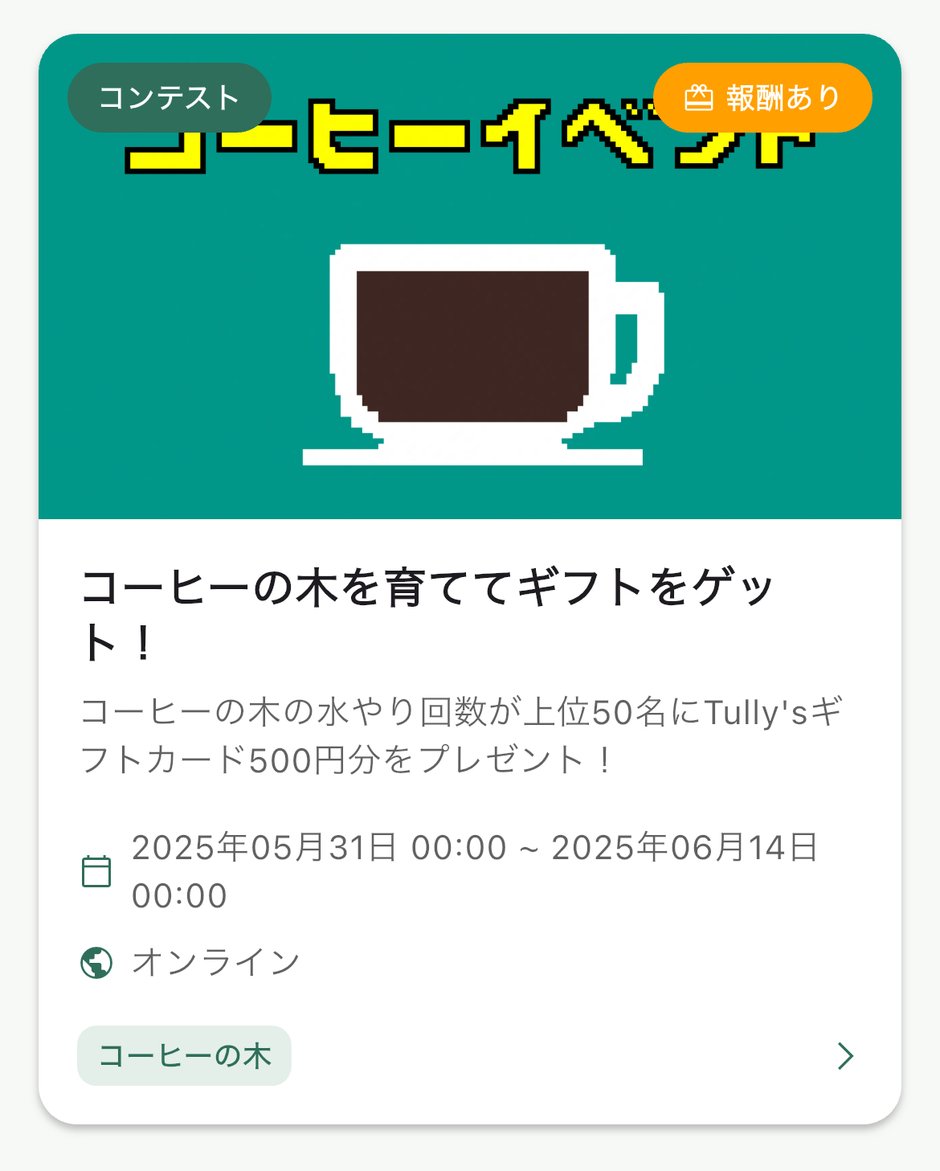Tap the chevron arrow on the event card
Viewport: 940px width, 1171px height.
(x=845, y=1056)
